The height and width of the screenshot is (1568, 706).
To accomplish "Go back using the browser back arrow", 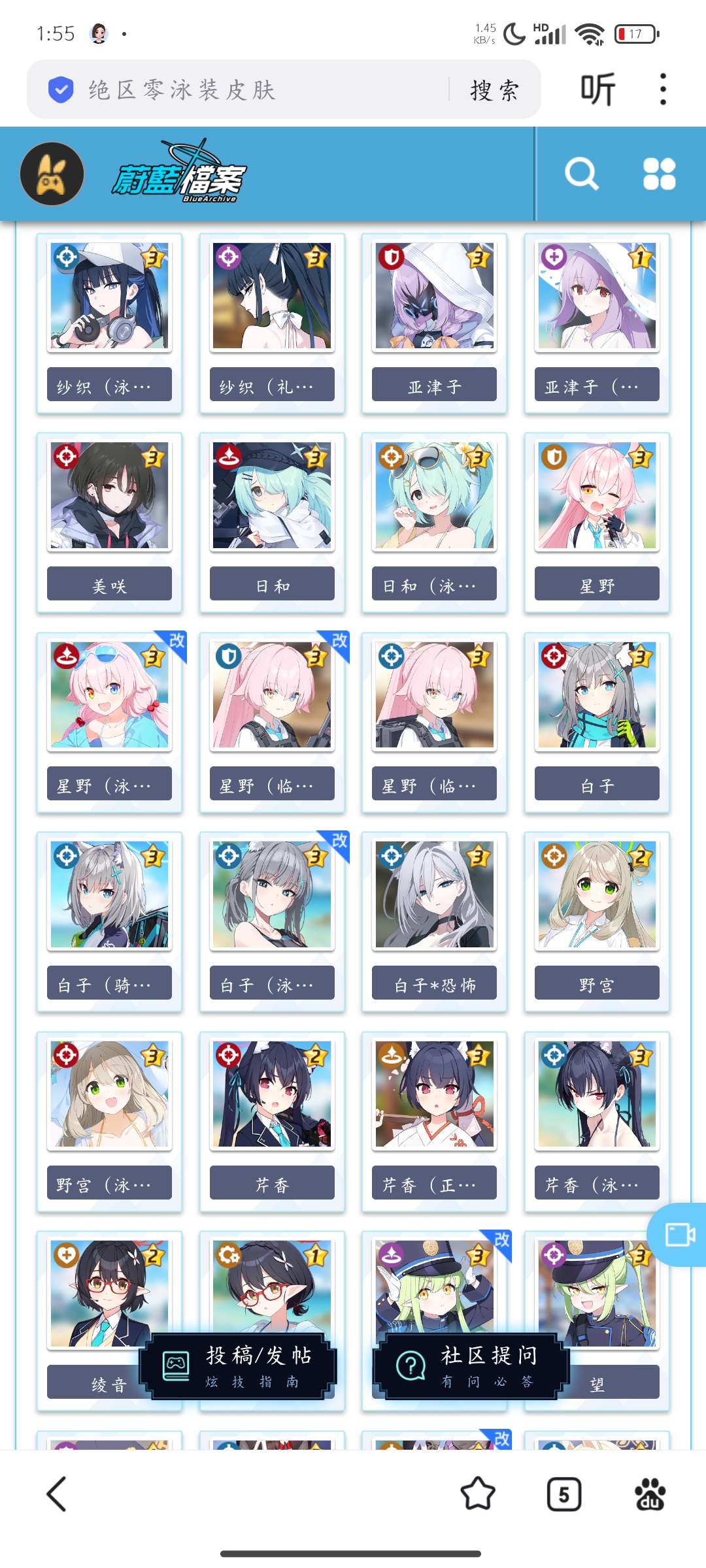I will click(57, 1494).
